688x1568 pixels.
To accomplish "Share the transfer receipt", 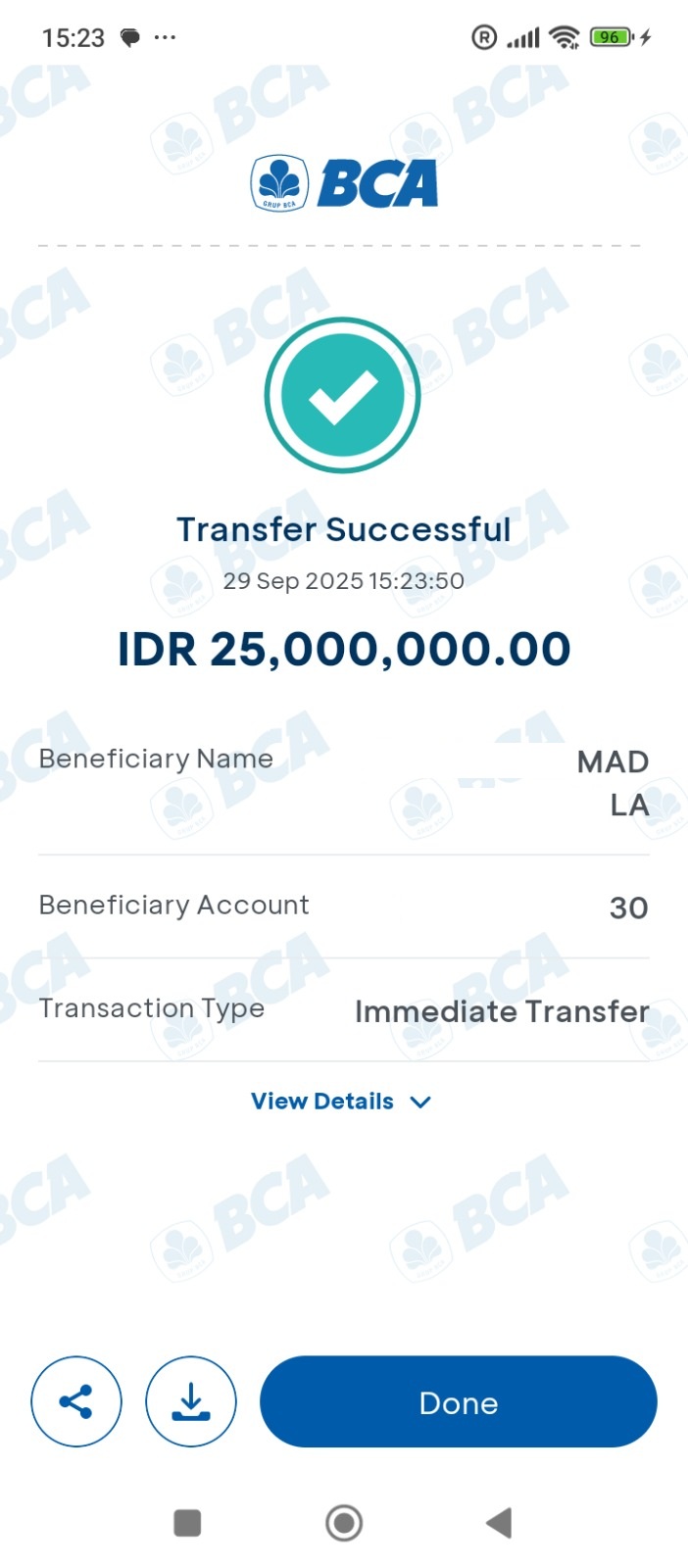I will point(76,1401).
